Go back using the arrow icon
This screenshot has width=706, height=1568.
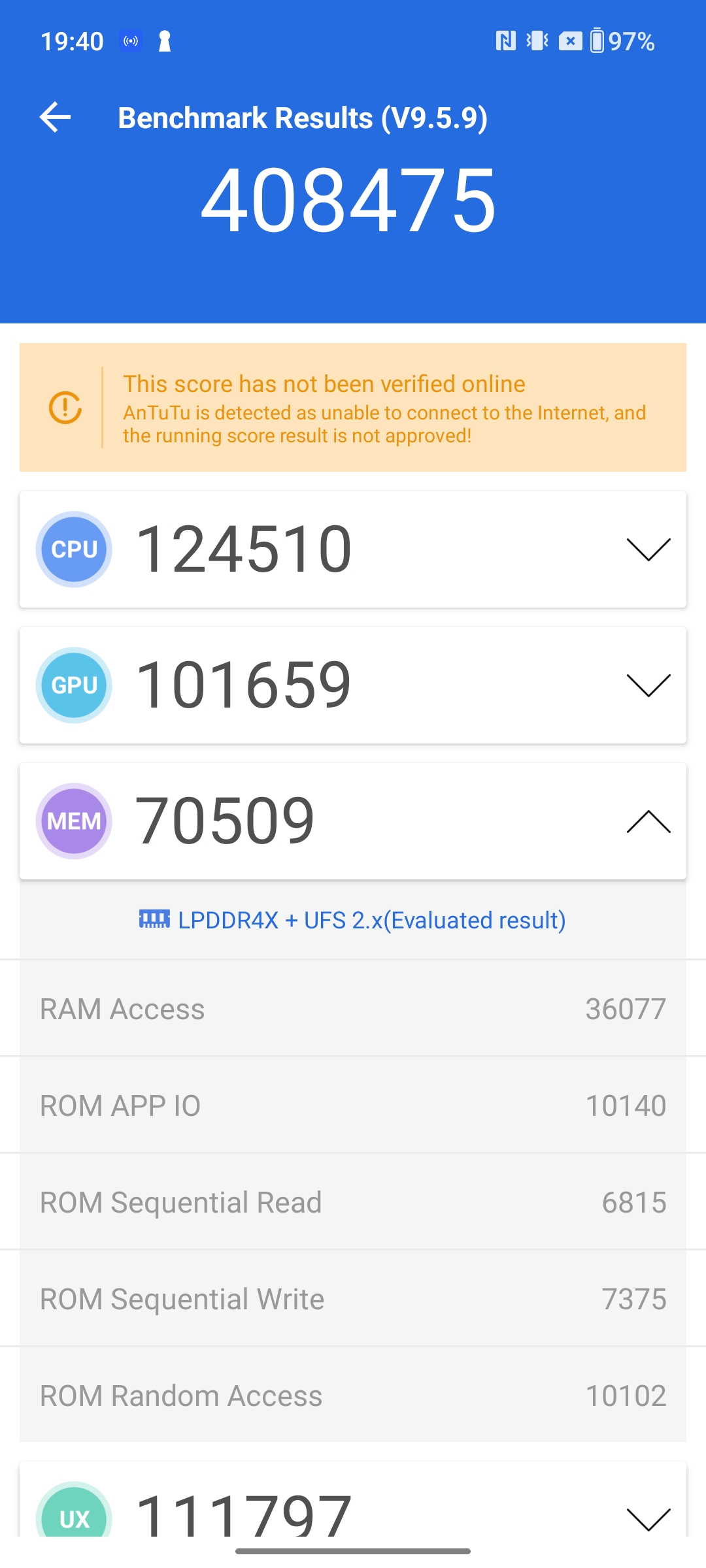point(55,118)
